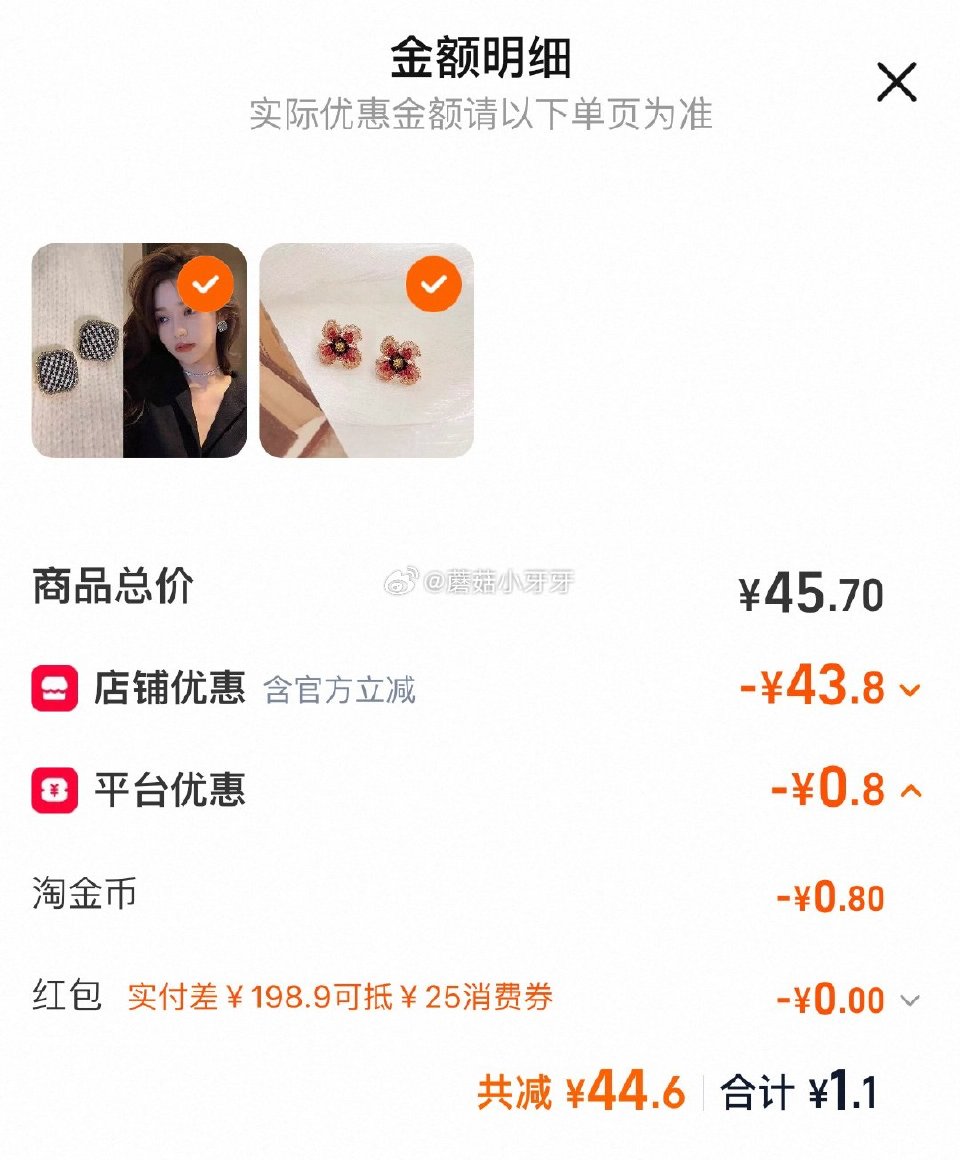Viewport: 960px width, 1160px height.
Task: Expand the 红包 red packet details chevron
Action: (x=908, y=998)
